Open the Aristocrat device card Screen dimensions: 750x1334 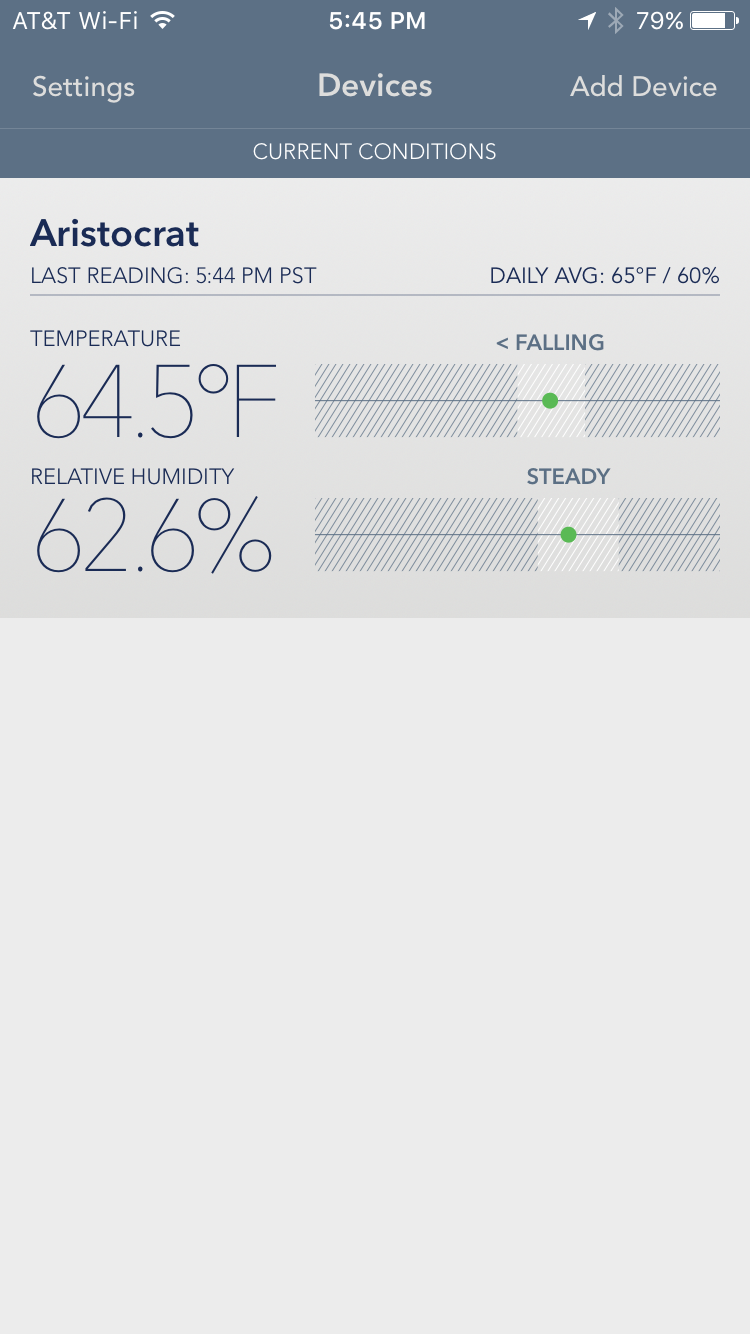coord(375,398)
